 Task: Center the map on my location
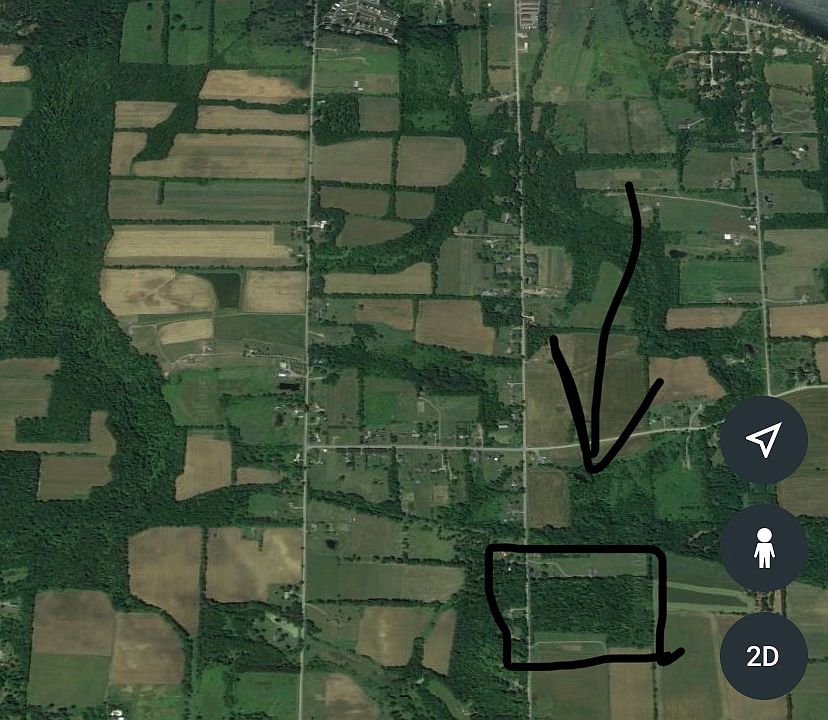tap(764, 440)
